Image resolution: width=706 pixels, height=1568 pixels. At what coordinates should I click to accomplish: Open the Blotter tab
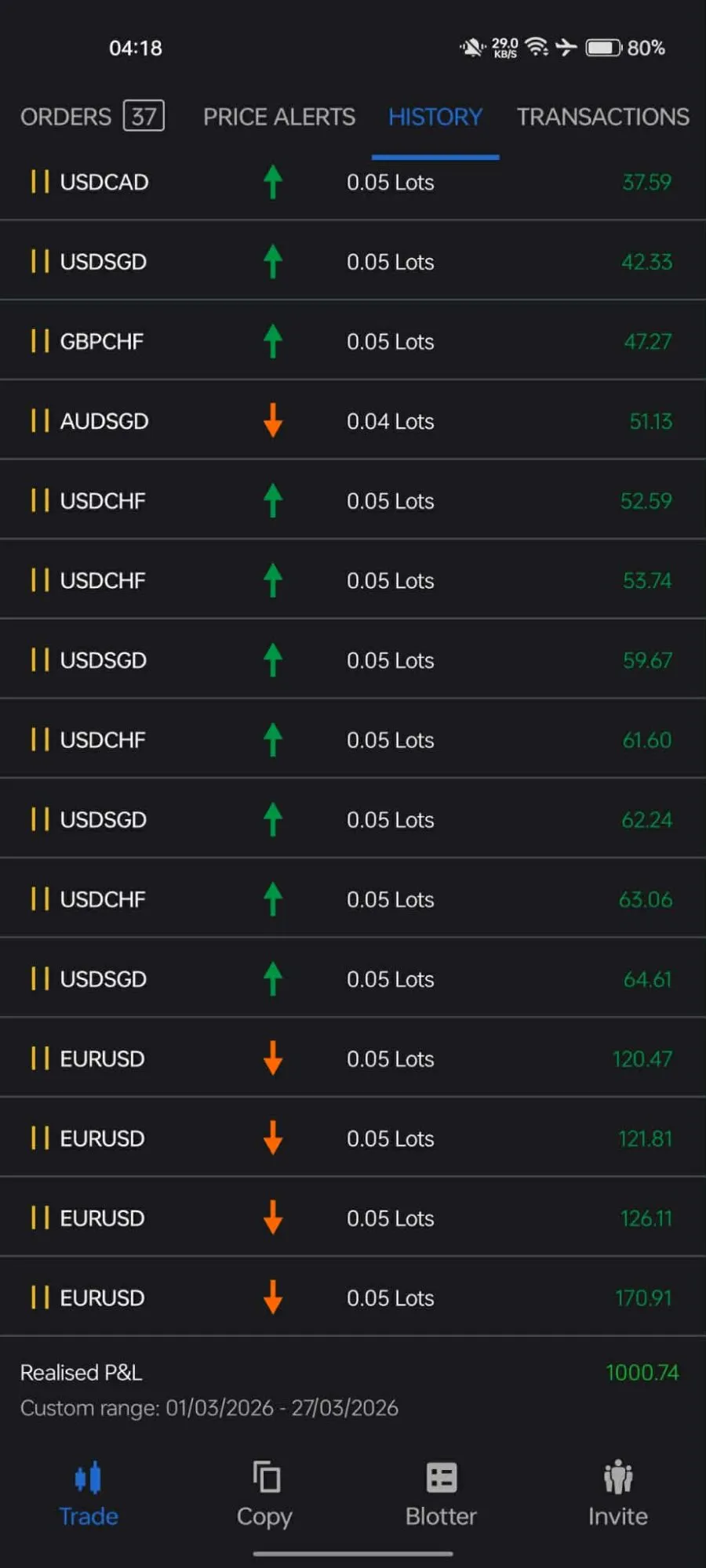click(x=441, y=1494)
